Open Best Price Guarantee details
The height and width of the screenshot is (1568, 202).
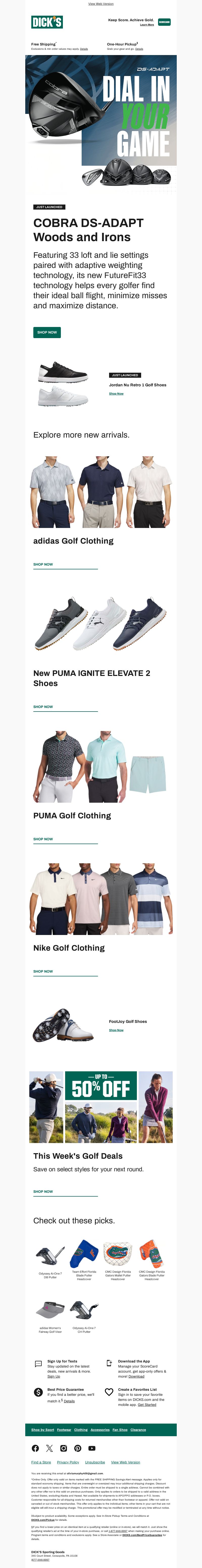69,1401
